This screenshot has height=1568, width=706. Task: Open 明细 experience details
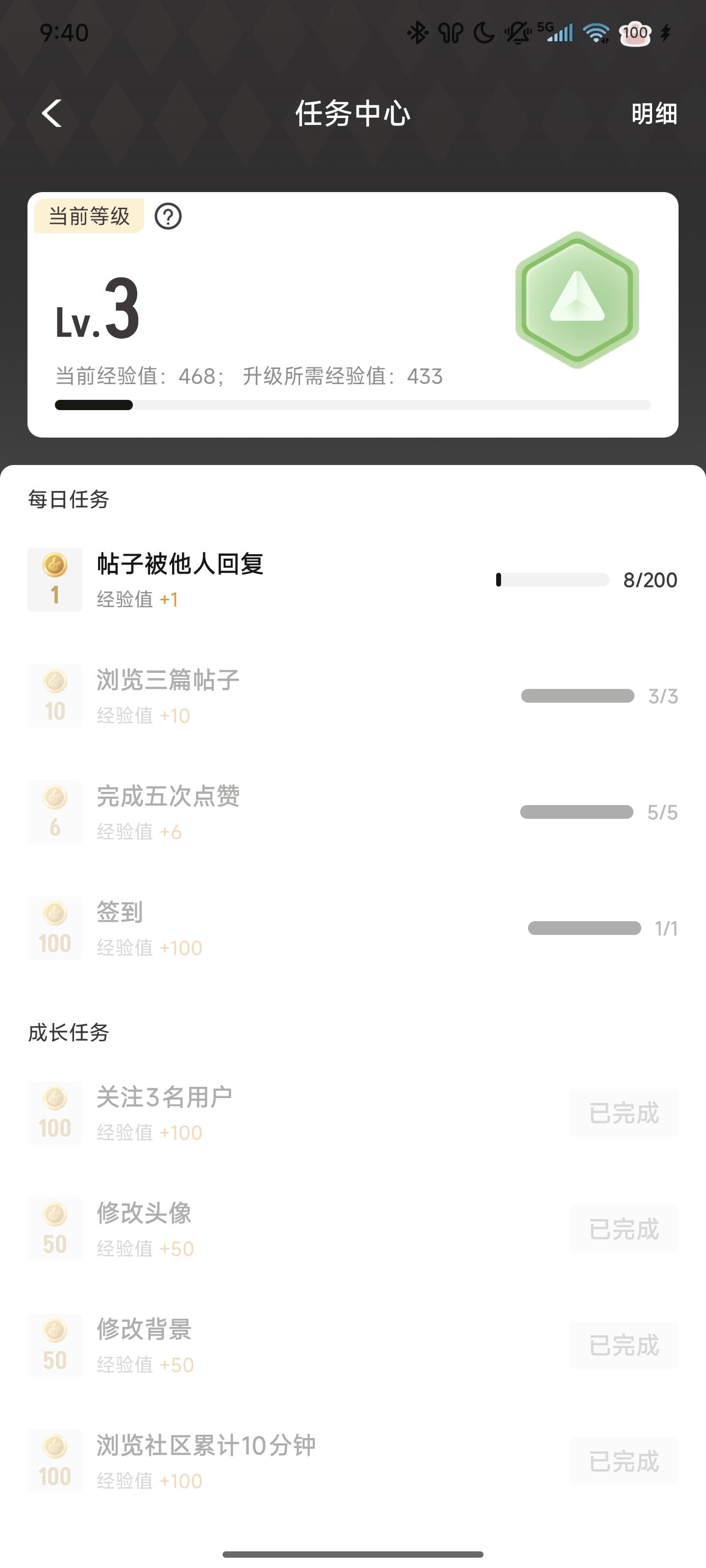pos(654,114)
